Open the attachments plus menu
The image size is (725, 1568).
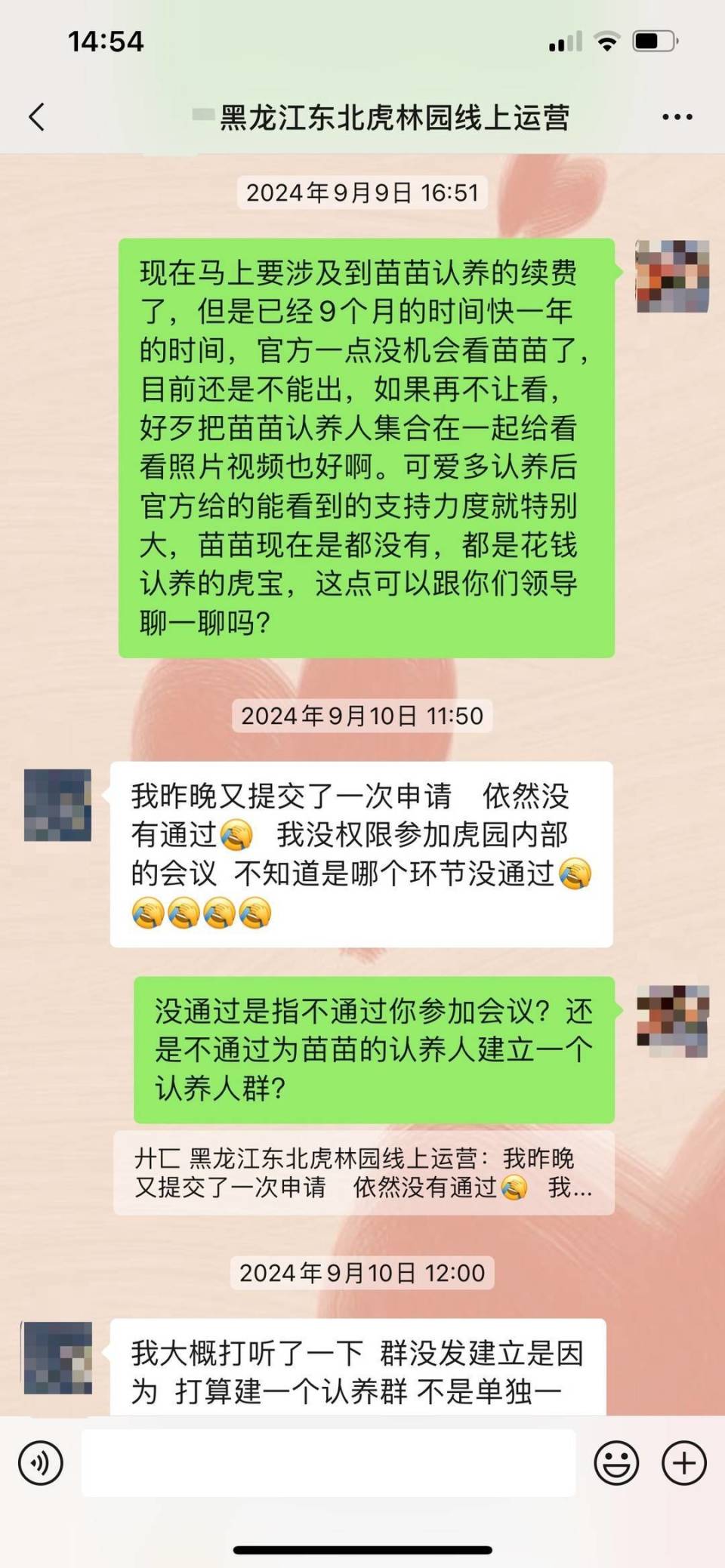click(682, 1461)
